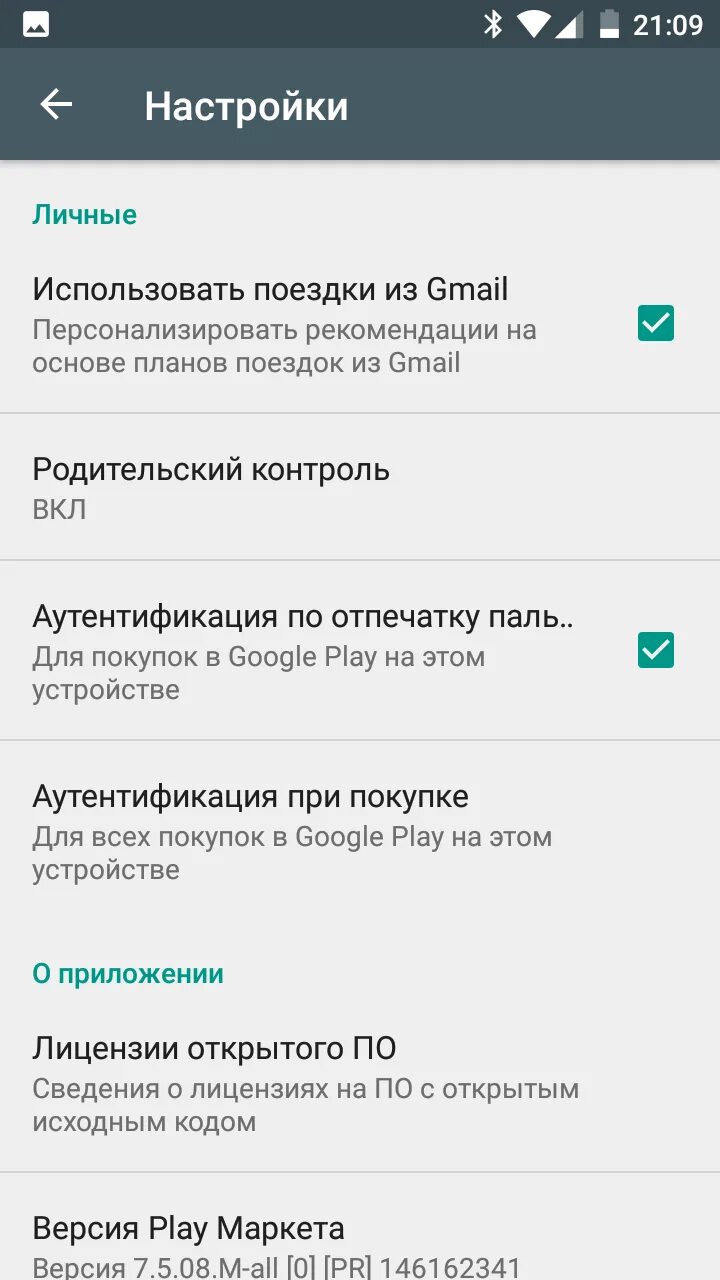This screenshot has width=720, height=1280.
Task: Open Аутентификация при покупке options
Action: (x=360, y=831)
